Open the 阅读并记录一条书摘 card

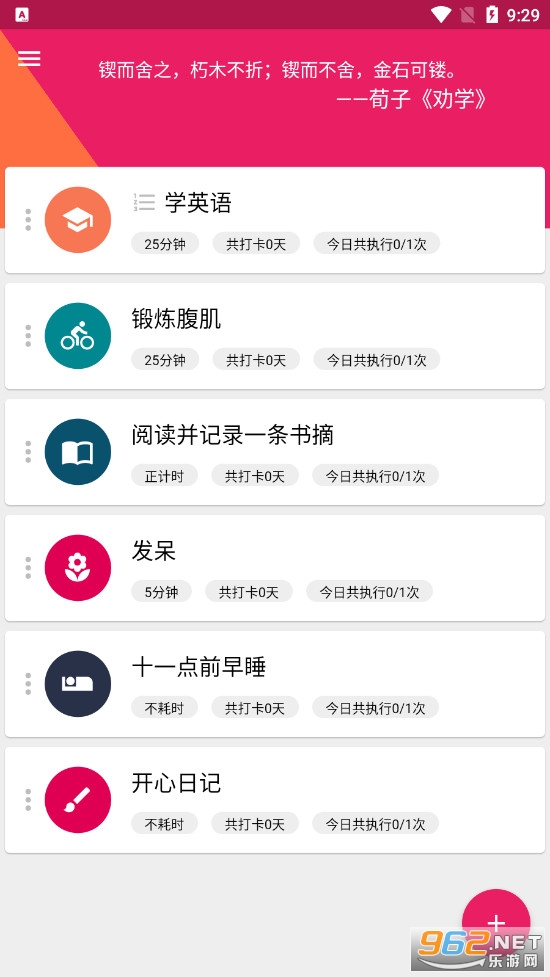click(275, 452)
